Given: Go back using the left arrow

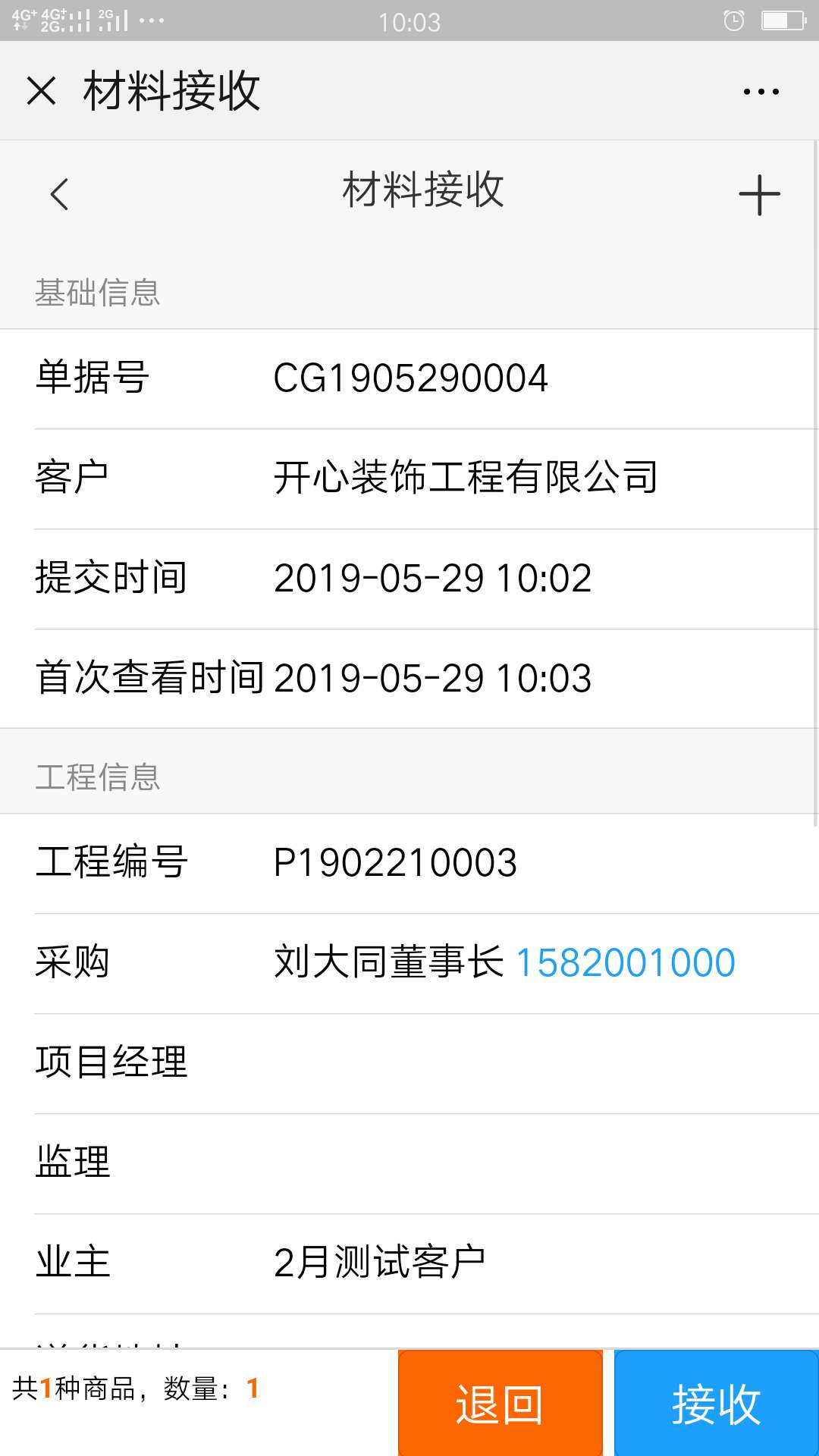Looking at the screenshot, I should (59, 194).
